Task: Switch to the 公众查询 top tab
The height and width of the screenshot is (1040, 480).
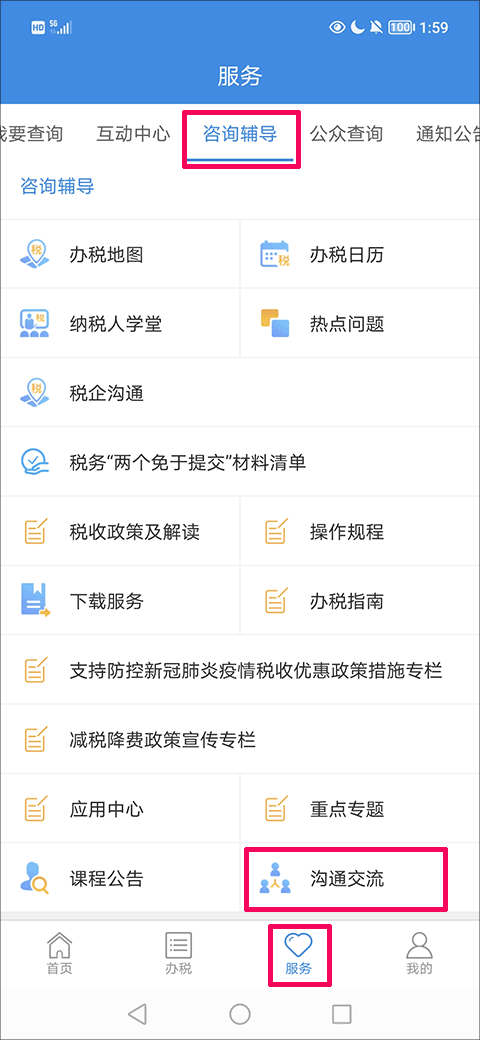Action: click(x=346, y=133)
